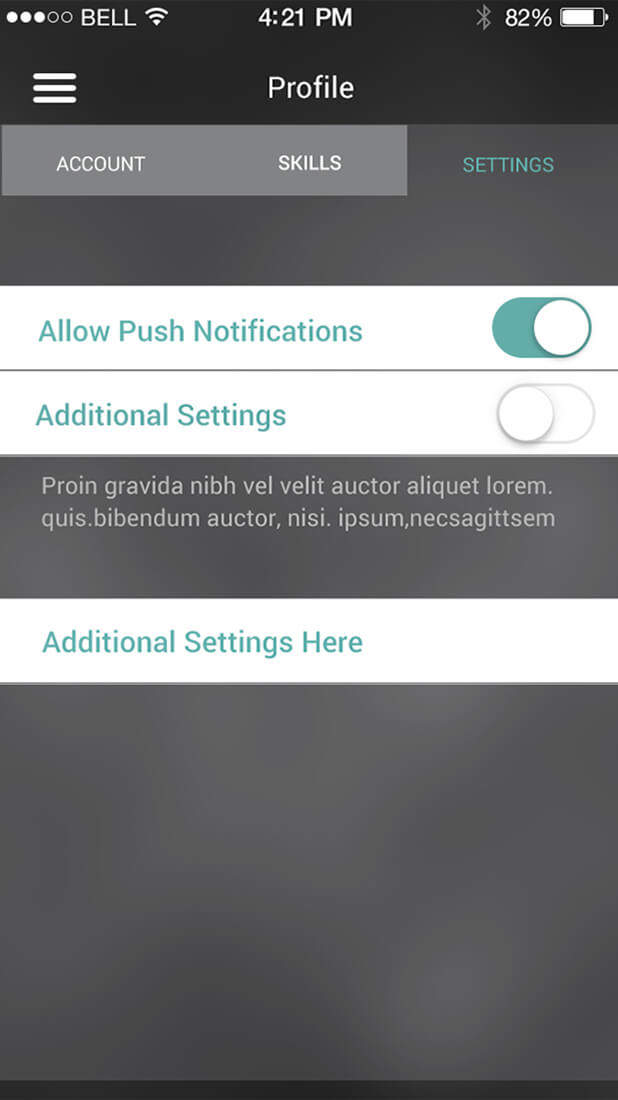
Task: Disable Allow Push Notifications switch
Action: tap(541, 328)
